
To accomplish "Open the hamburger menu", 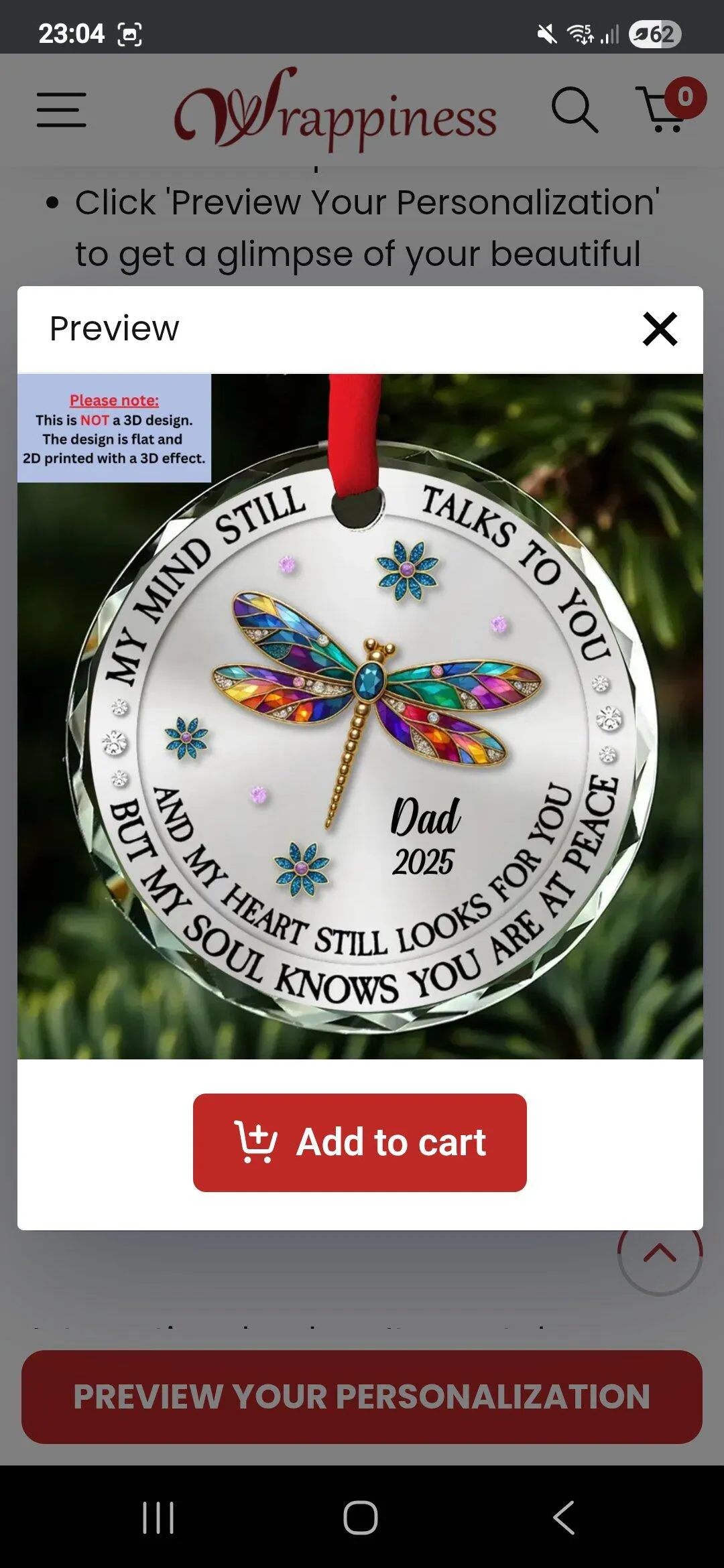I will [x=61, y=110].
